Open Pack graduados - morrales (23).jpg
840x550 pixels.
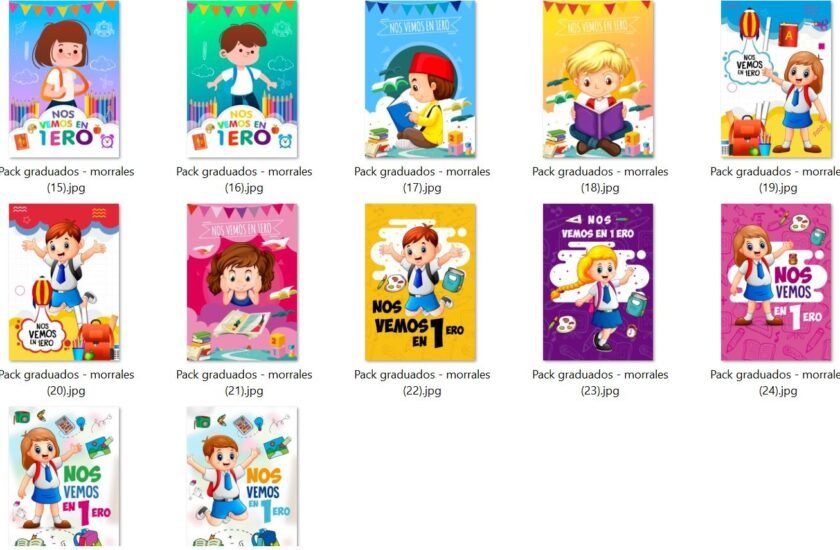click(x=598, y=283)
